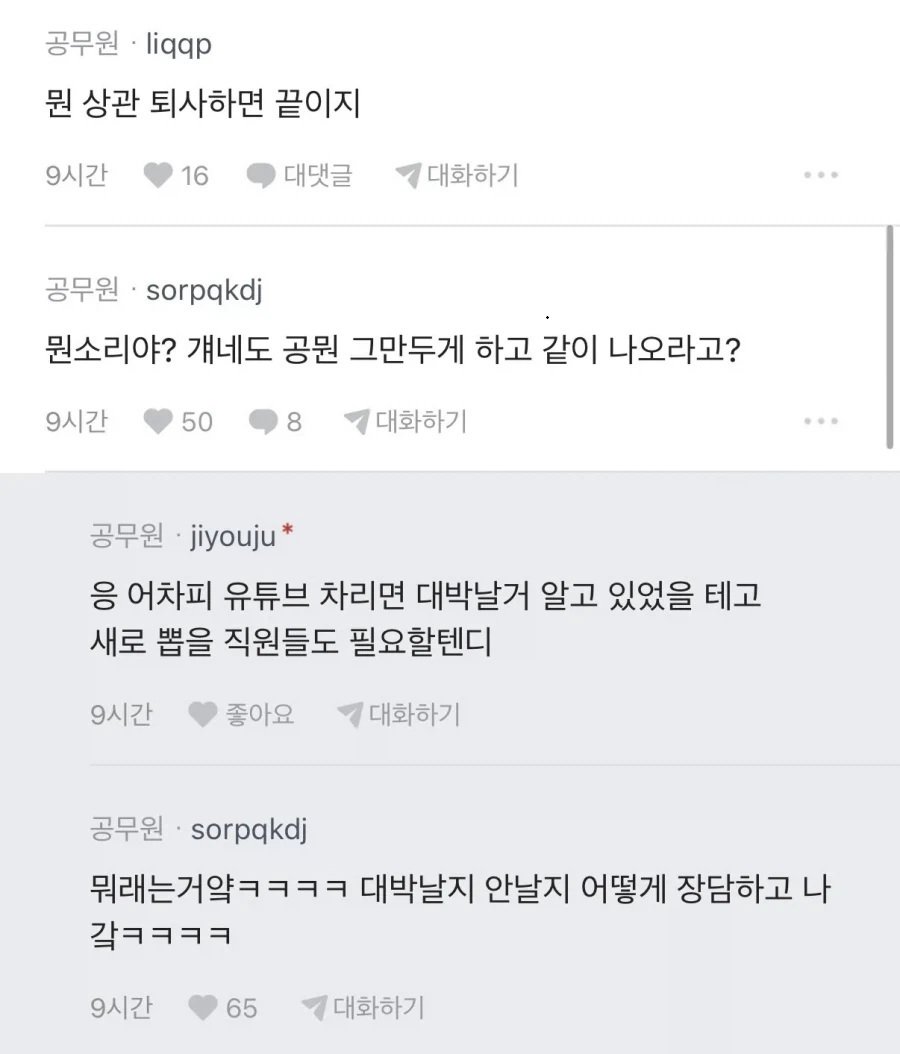
Task: Open the three-dot menu on liqqp's comment
Action: coord(822,174)
